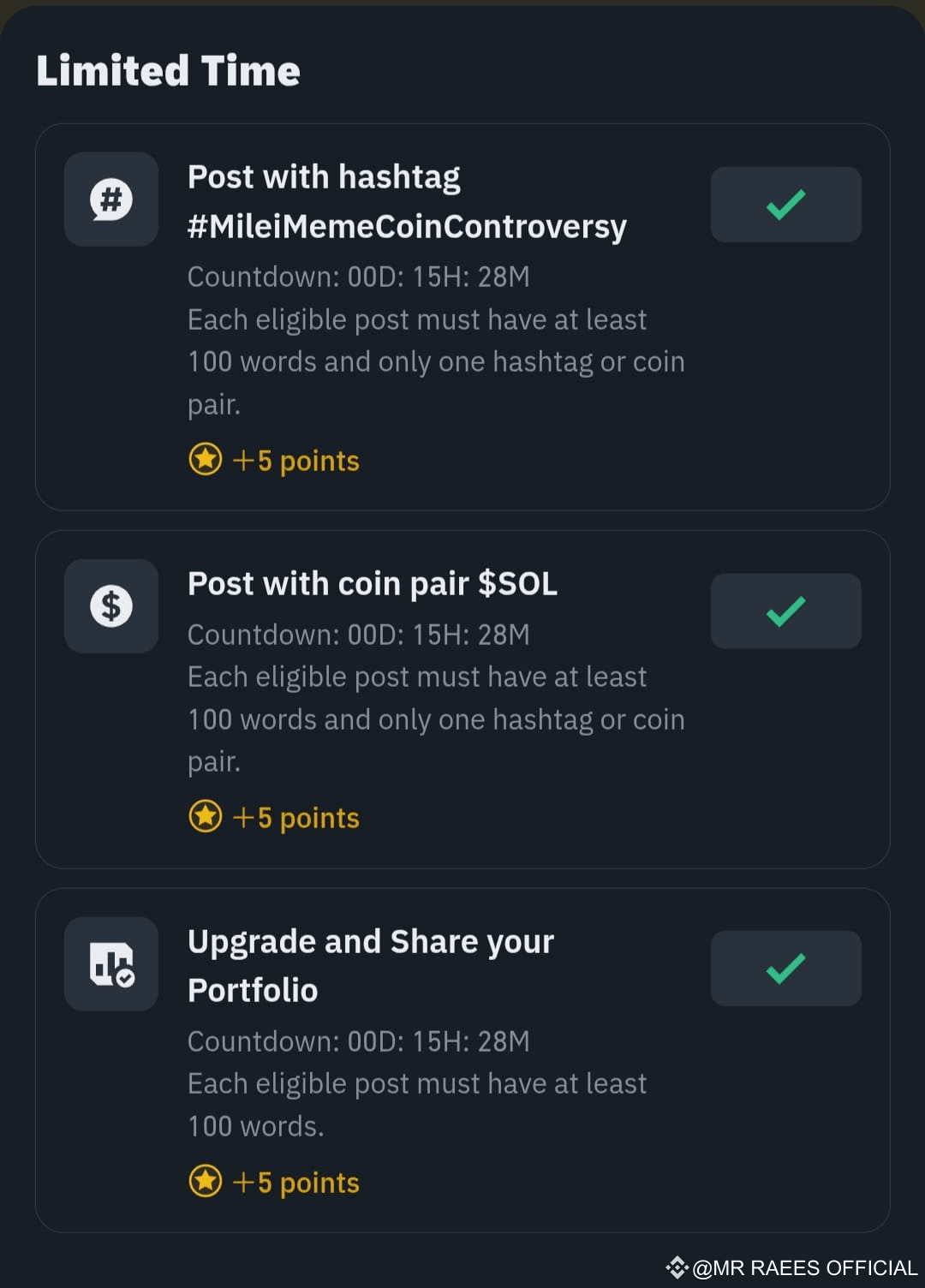Viewport: 925px width, 1288px height.
Task: Click the hashtag speech bubble icon
Action: click(110, 200)
